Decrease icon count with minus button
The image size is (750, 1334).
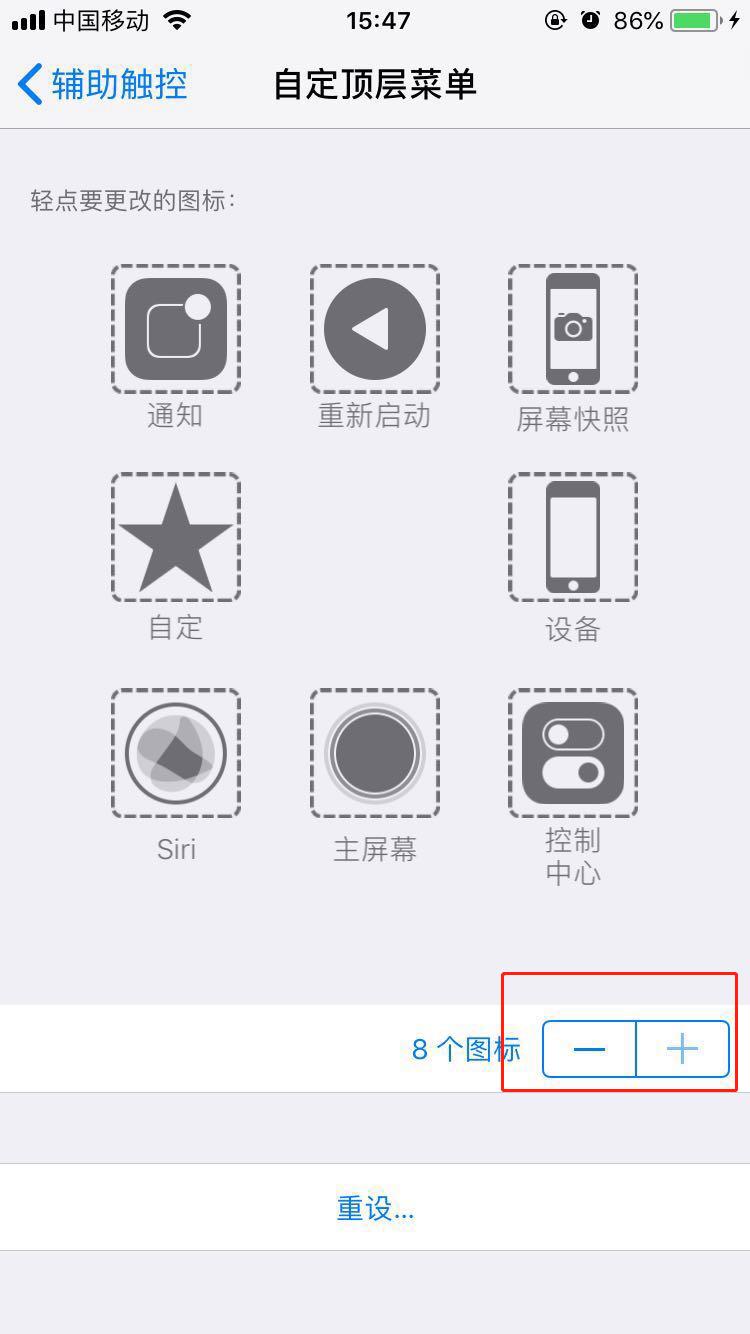590,1048
